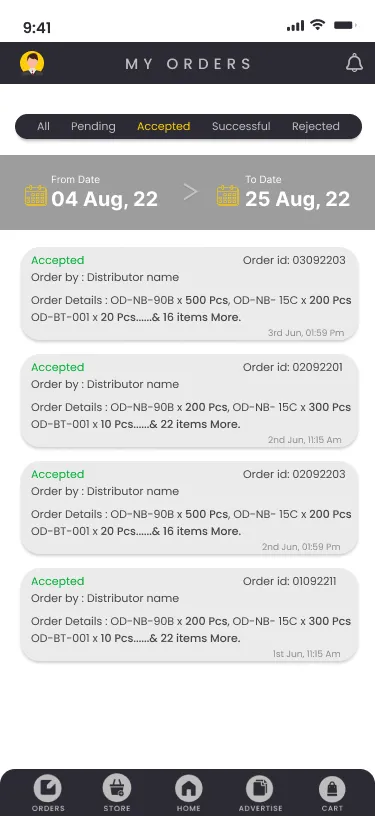
Task: Open the notifications bell
Action: coord(354,63)
